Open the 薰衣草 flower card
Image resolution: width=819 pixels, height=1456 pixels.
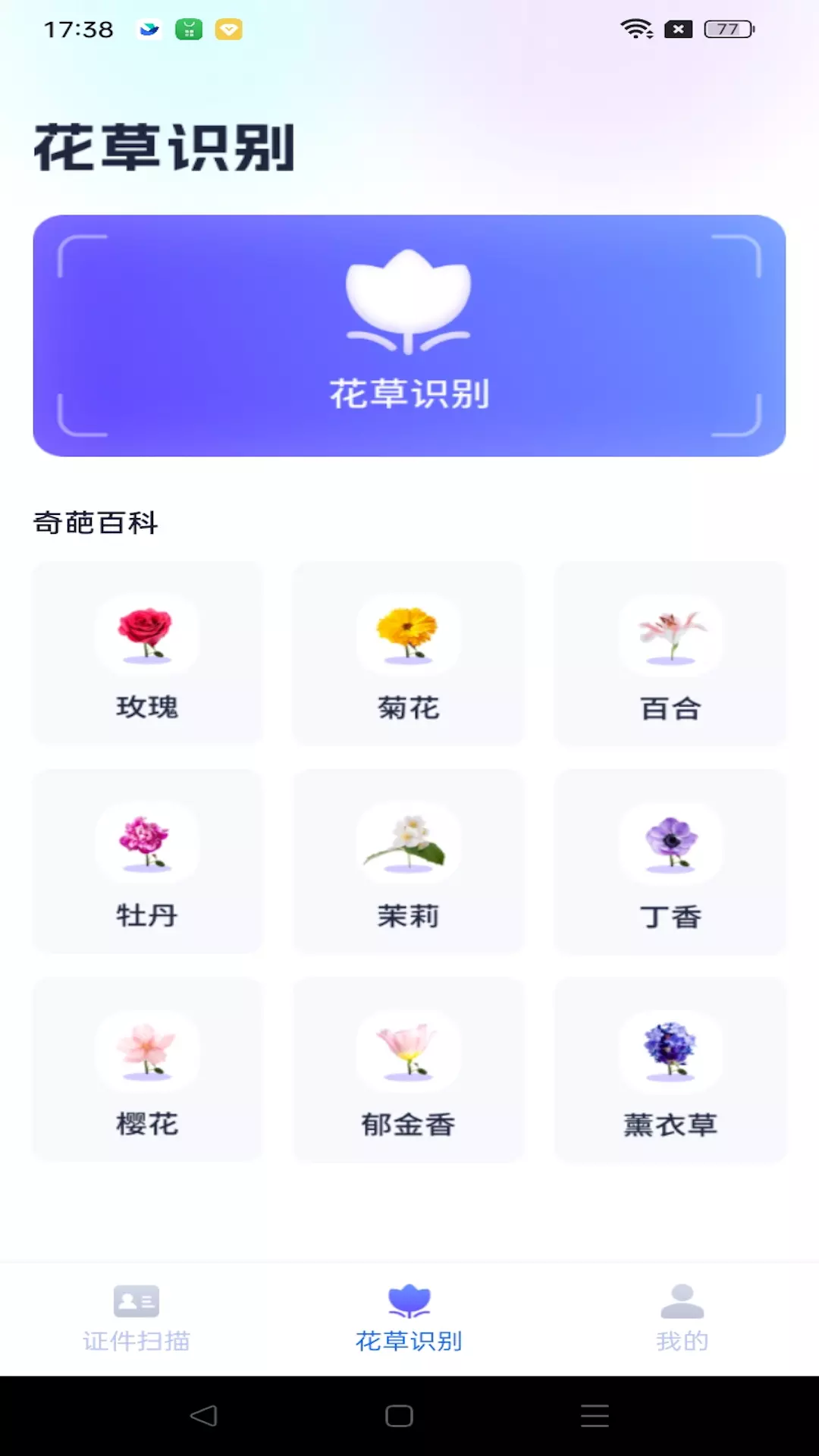pyautogui.click(x=670, y=1070)
